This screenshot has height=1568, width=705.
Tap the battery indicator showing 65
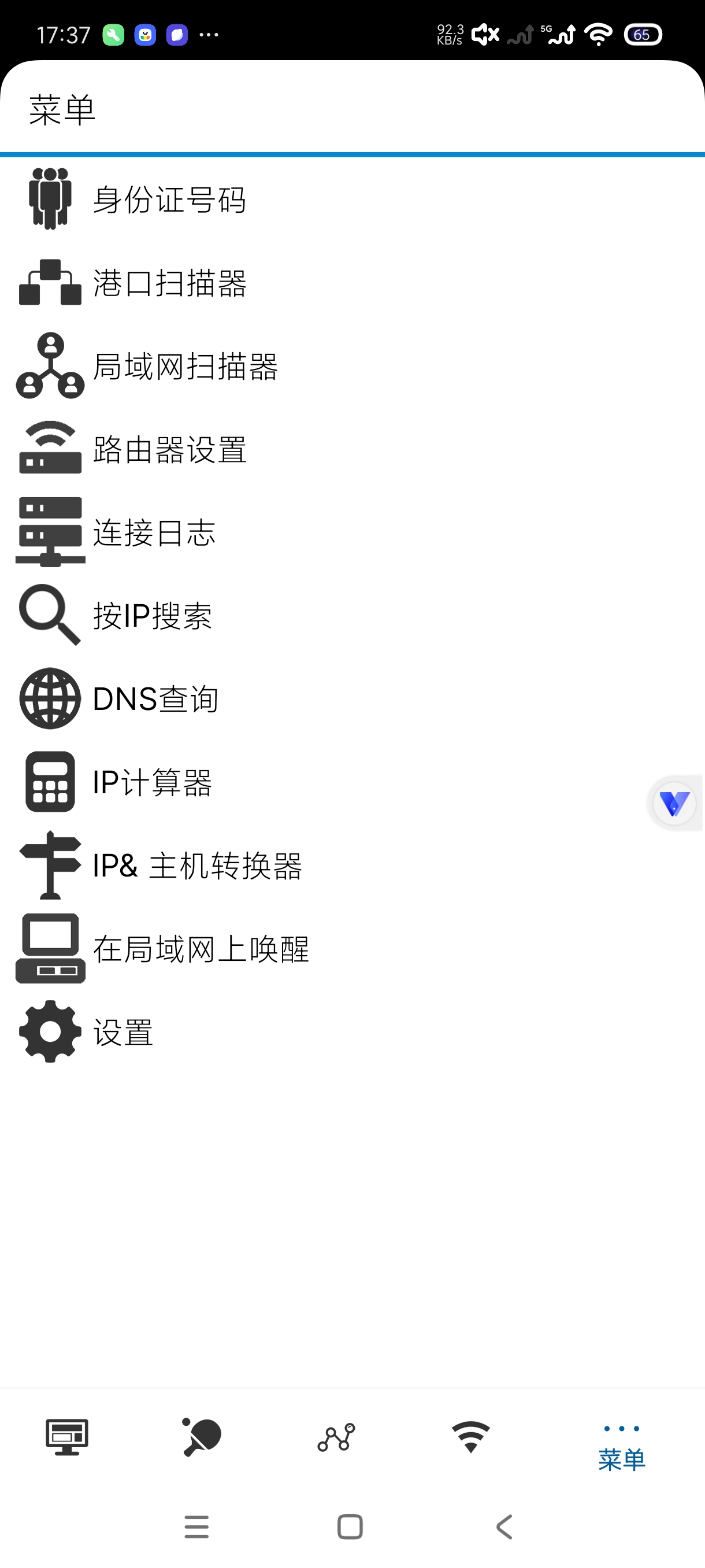(x=644, y=35)
